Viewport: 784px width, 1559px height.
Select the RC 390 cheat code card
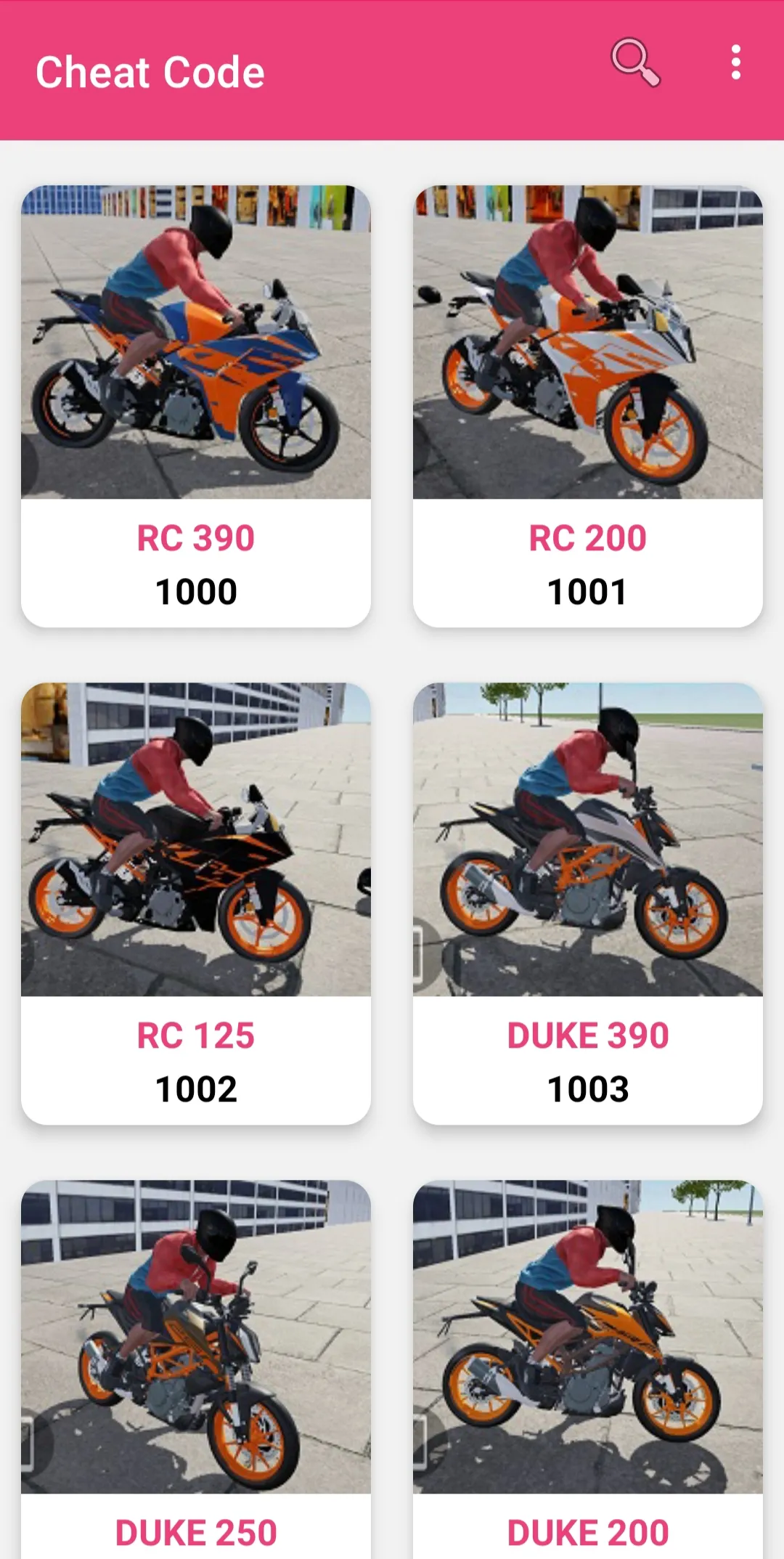click(196, 407)
